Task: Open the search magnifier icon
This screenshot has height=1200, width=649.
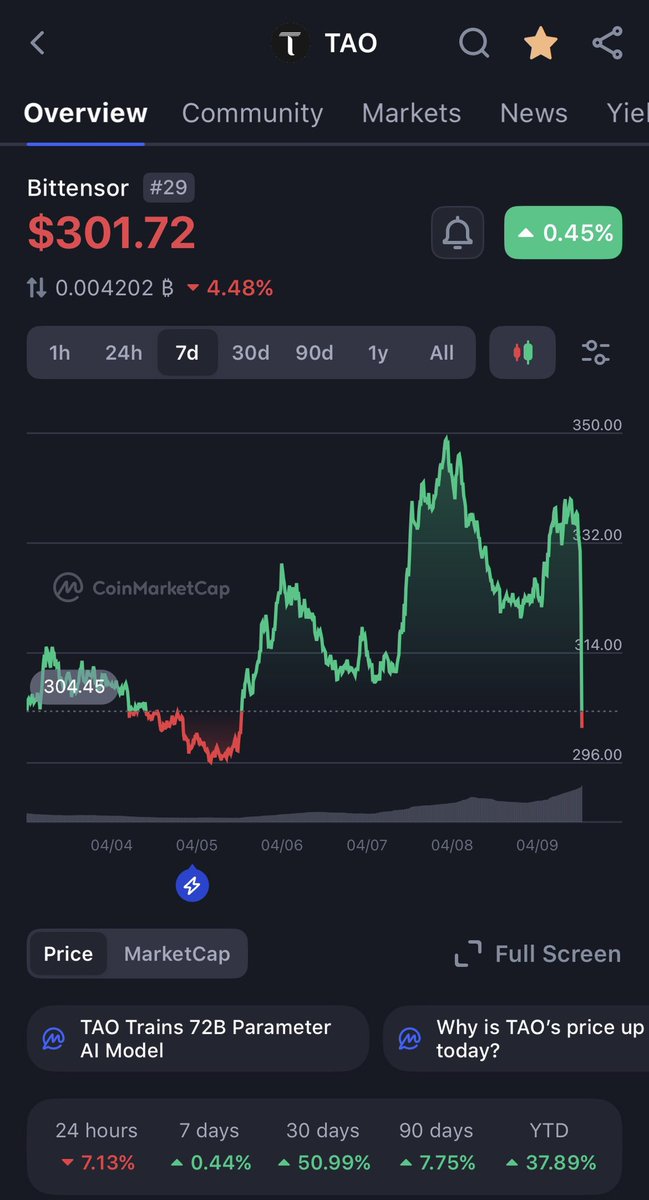Action: [473, 43]
